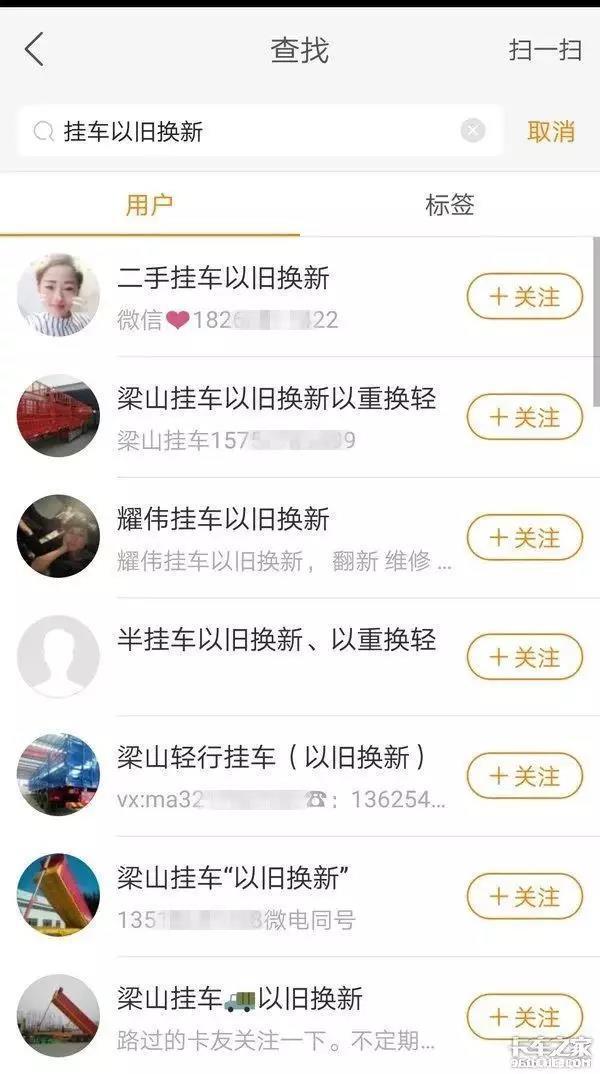This screenshot has height=1074, width=600.
Task: Open profile of 二手挂车以旧换新
Action: point(222,278)
